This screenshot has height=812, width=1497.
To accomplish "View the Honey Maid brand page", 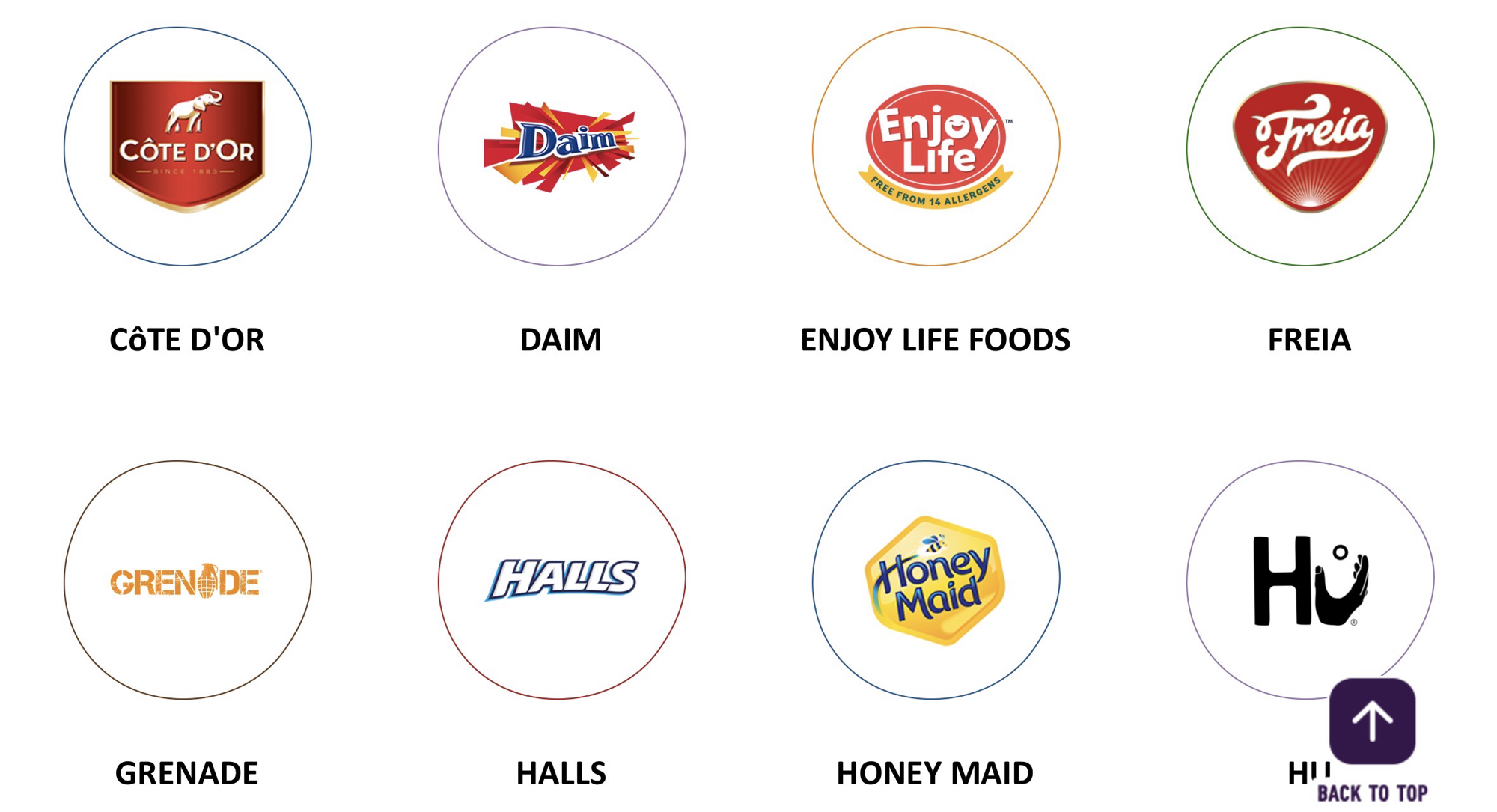I will [936, 580].
